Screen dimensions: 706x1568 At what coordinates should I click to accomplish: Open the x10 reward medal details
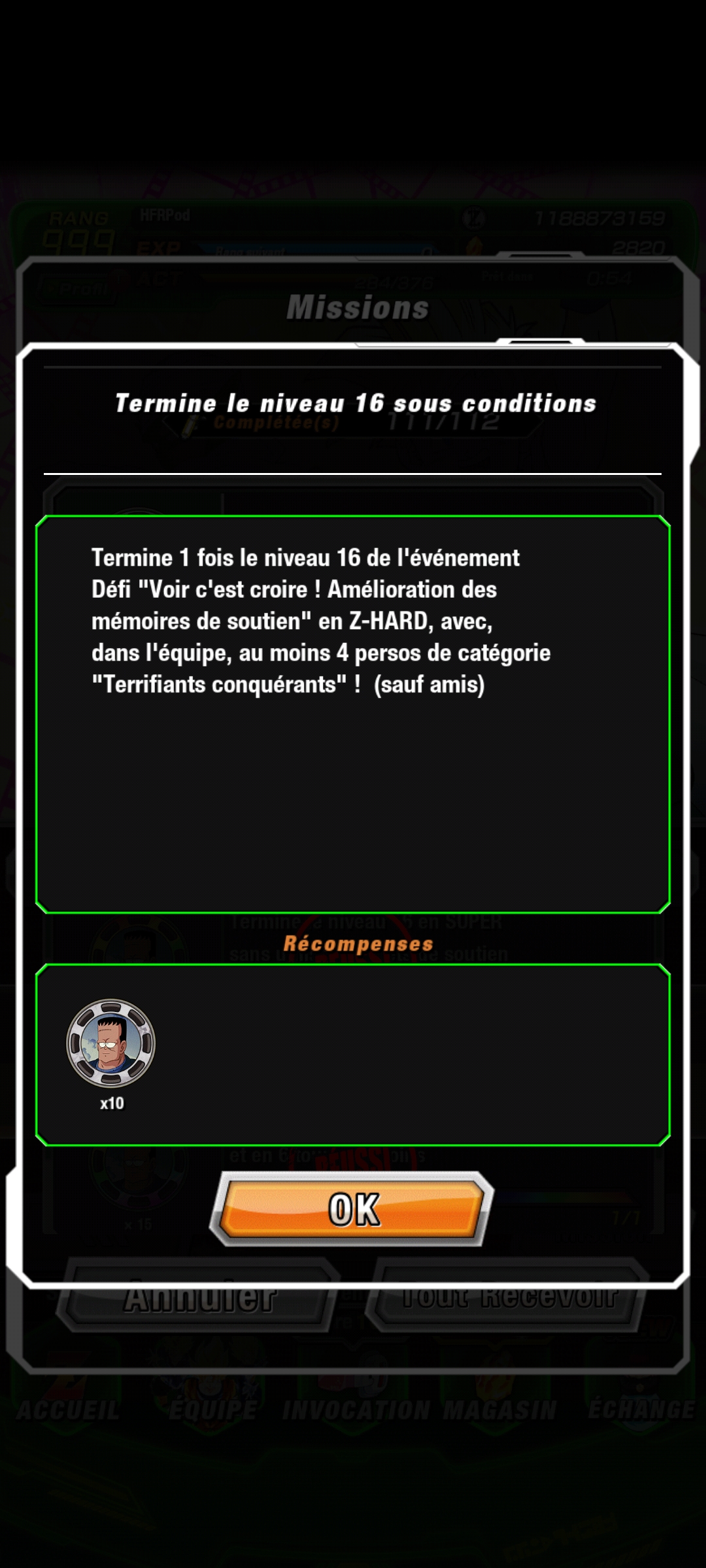(x=110, y=1043)
